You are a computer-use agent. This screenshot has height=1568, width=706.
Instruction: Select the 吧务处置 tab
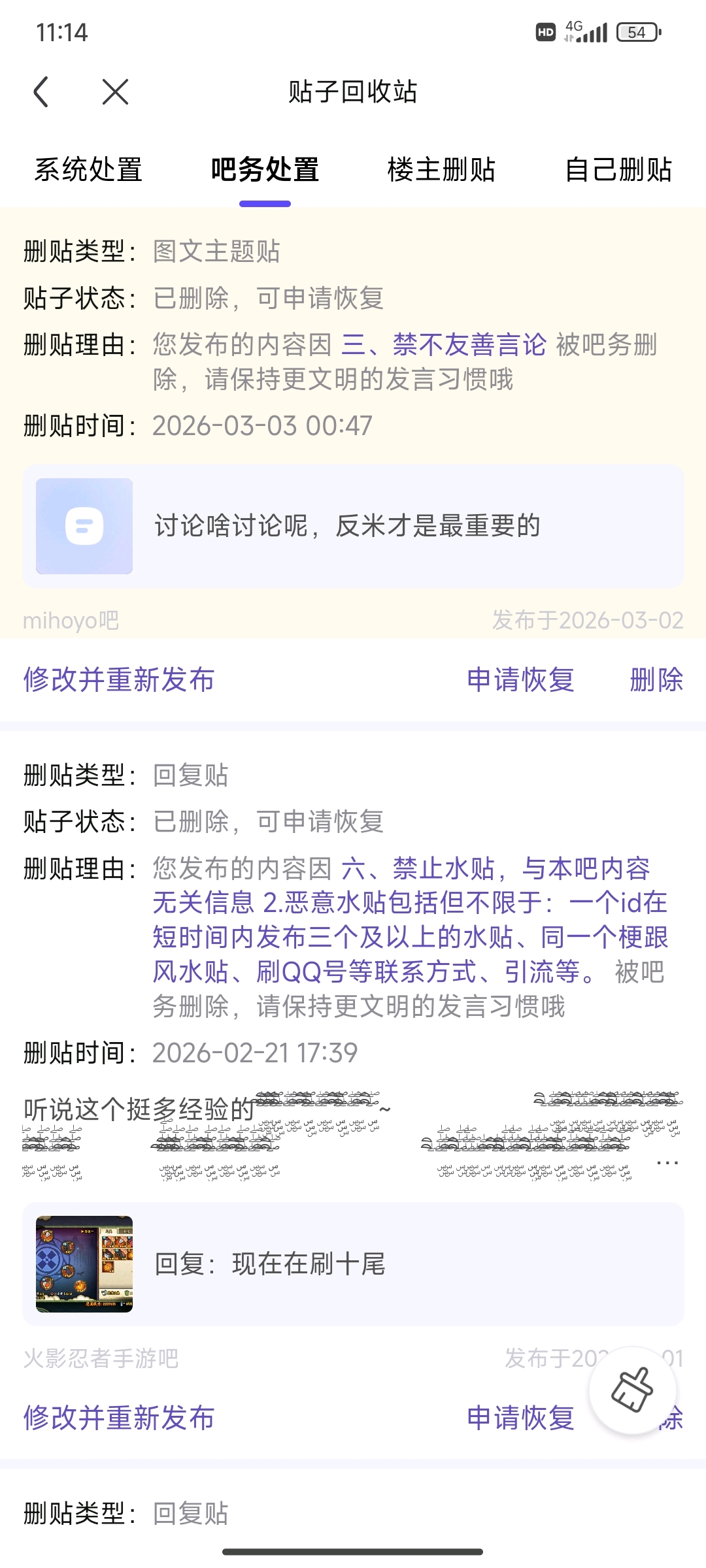coord(265,170)
